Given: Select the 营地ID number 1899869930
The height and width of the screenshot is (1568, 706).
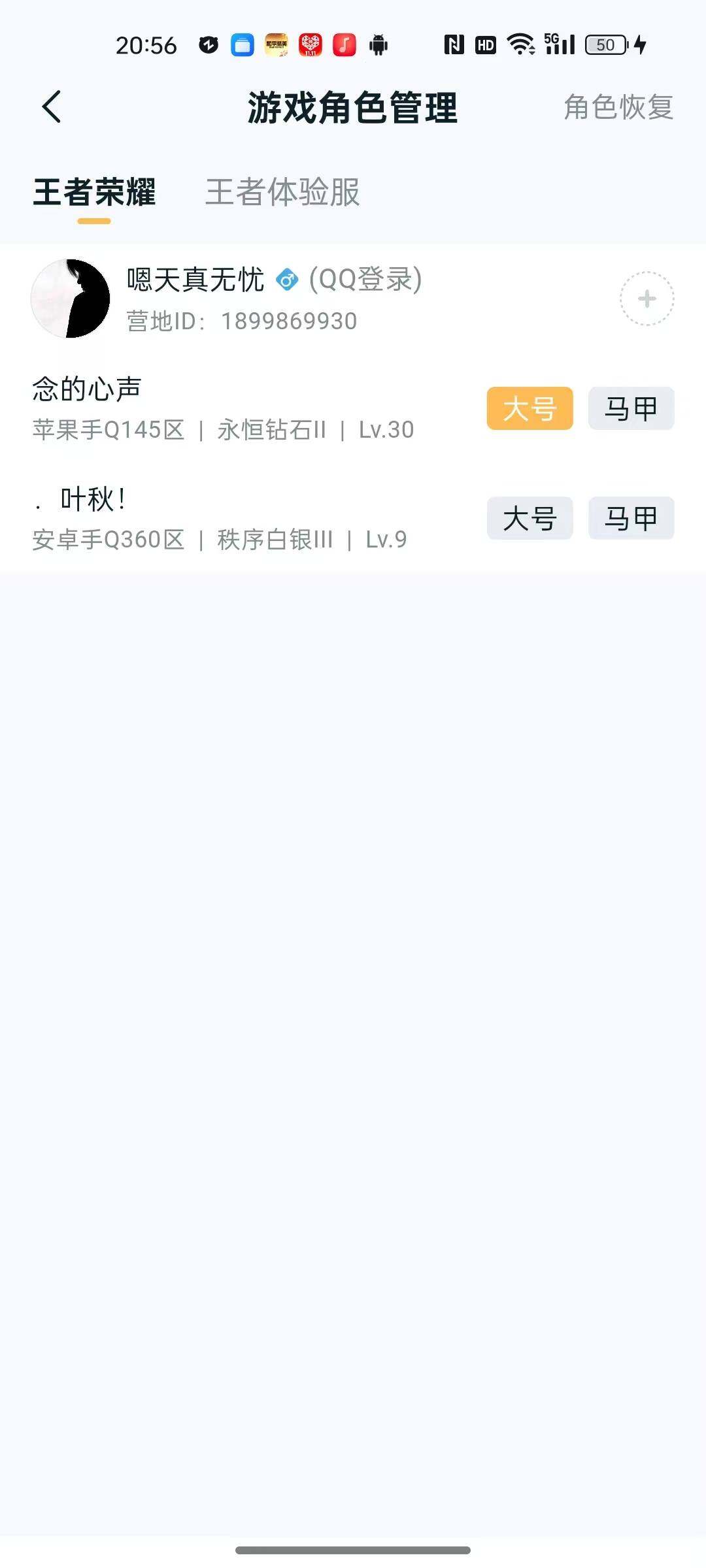Looking at the screenshot, I should (286, 320).
